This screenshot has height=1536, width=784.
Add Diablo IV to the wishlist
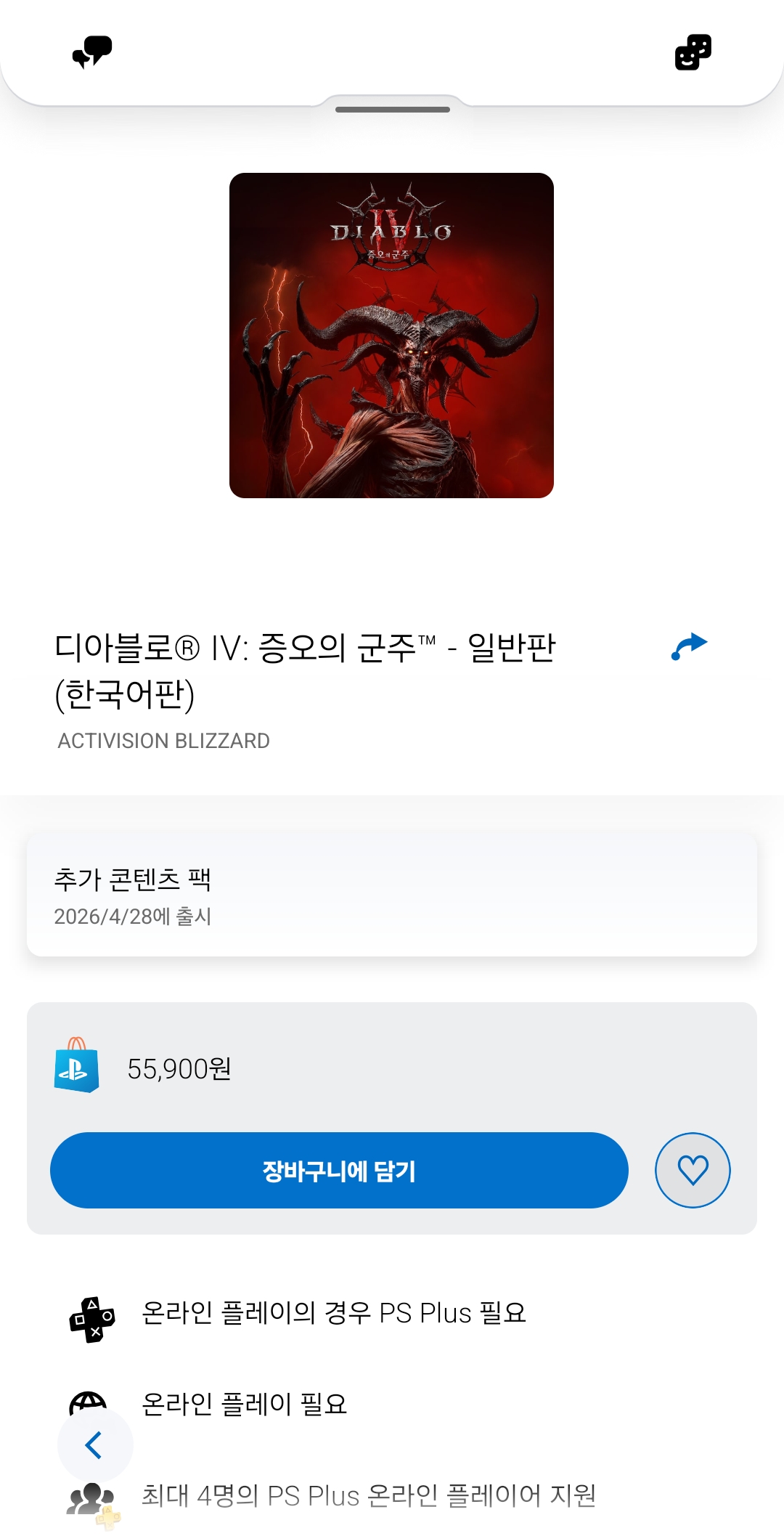[693, 1170]
